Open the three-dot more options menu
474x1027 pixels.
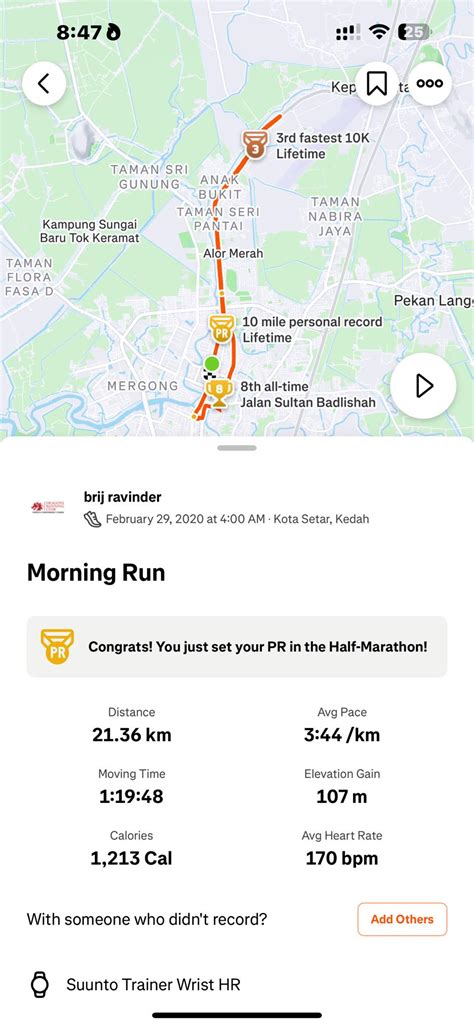click(x=430, y=83)
